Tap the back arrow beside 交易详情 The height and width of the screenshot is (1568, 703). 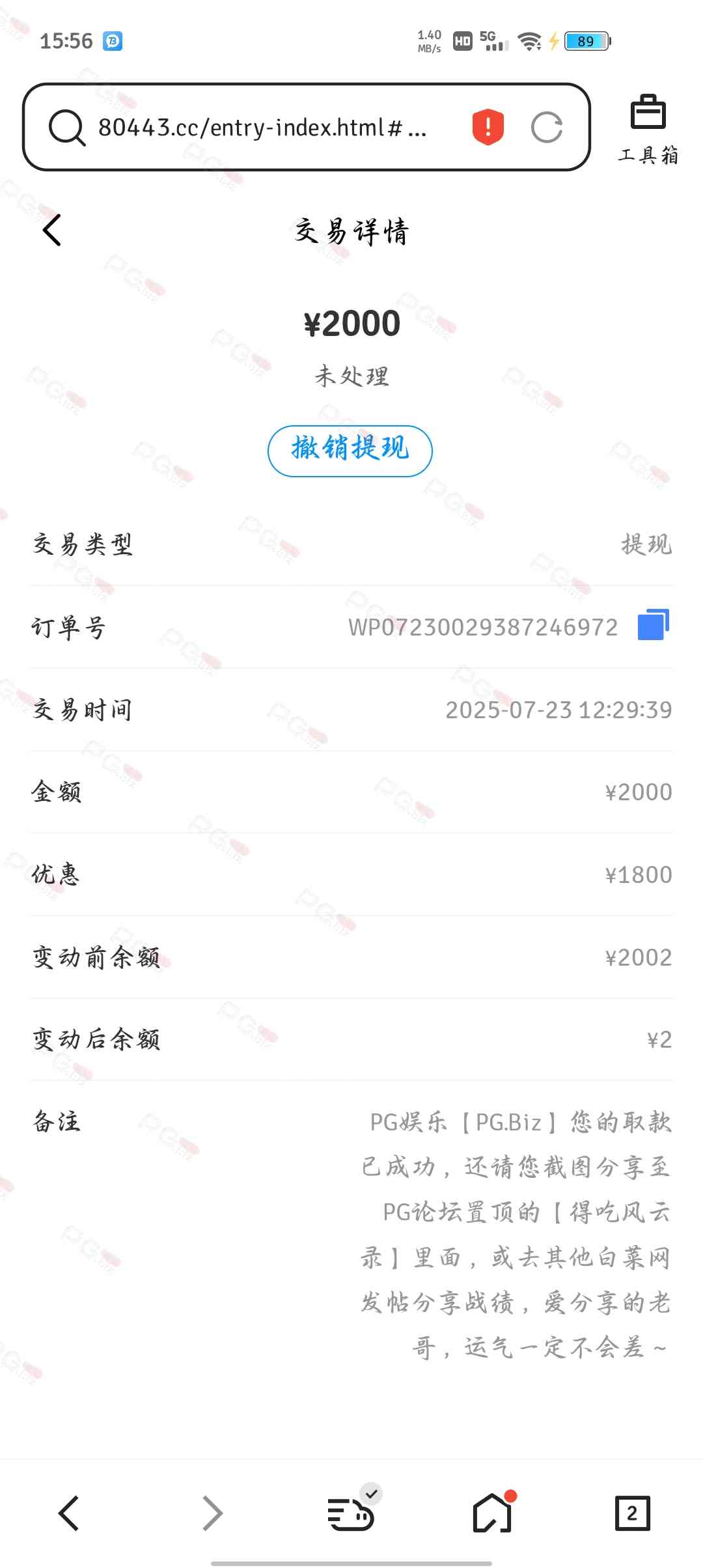(x=52, y=231)
